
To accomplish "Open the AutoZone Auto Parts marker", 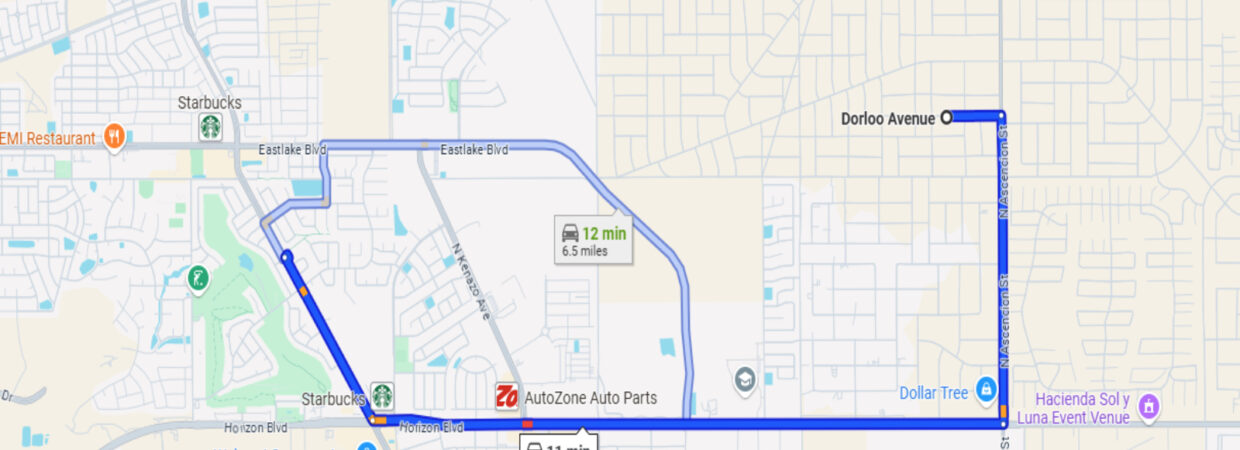I will tap(508, 397).
